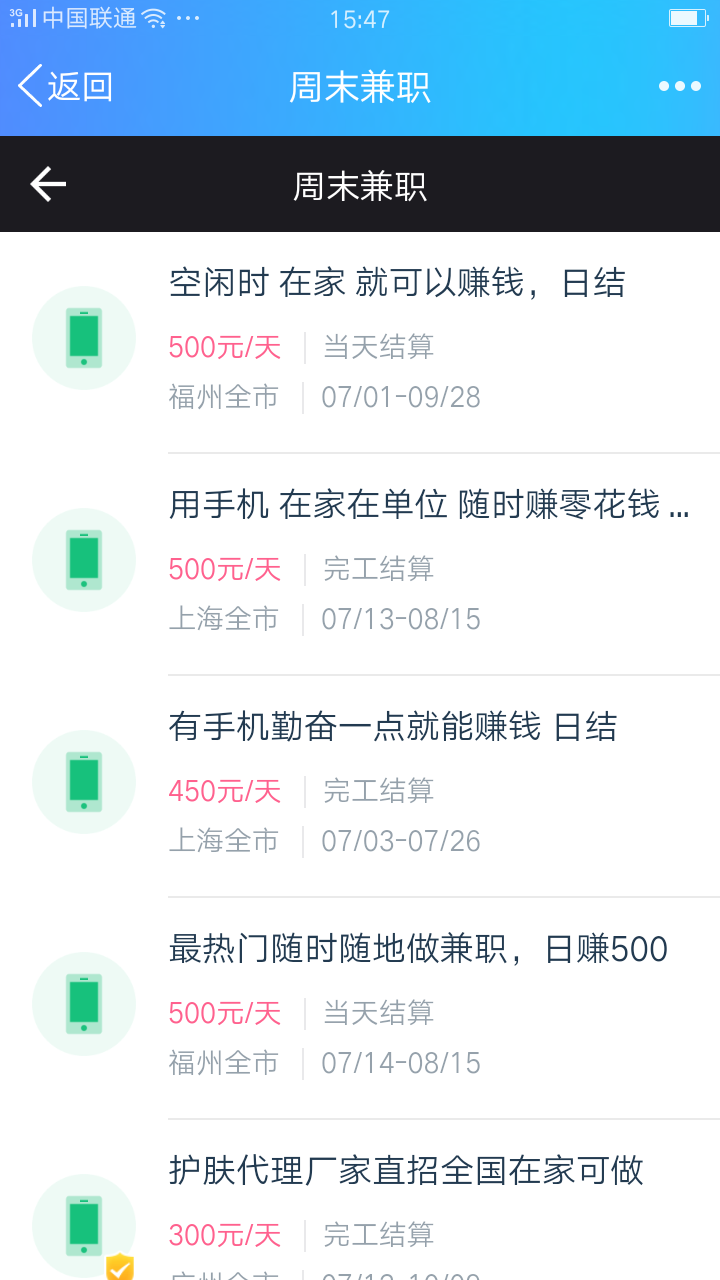Open the more options menu via the three dots

coord(679,86)
